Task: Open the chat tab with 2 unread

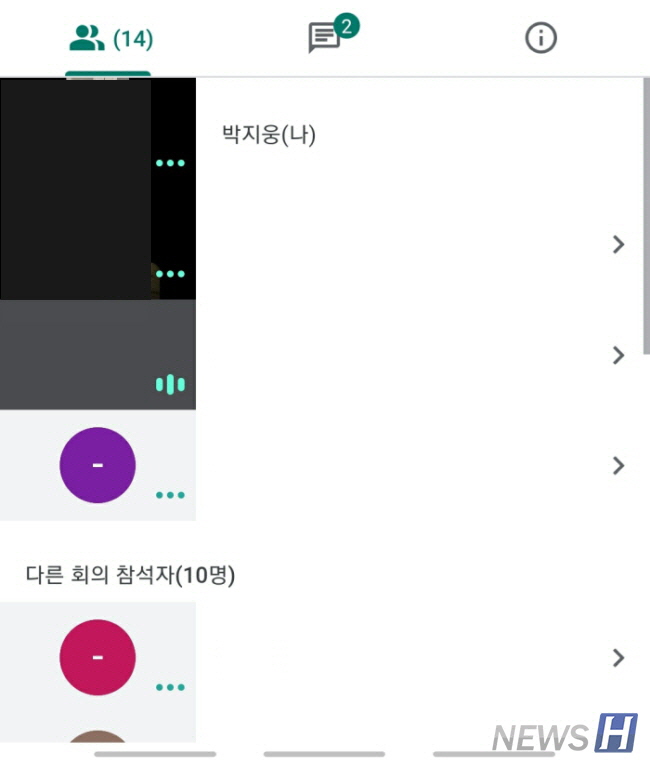Action: tap(325, 39)
